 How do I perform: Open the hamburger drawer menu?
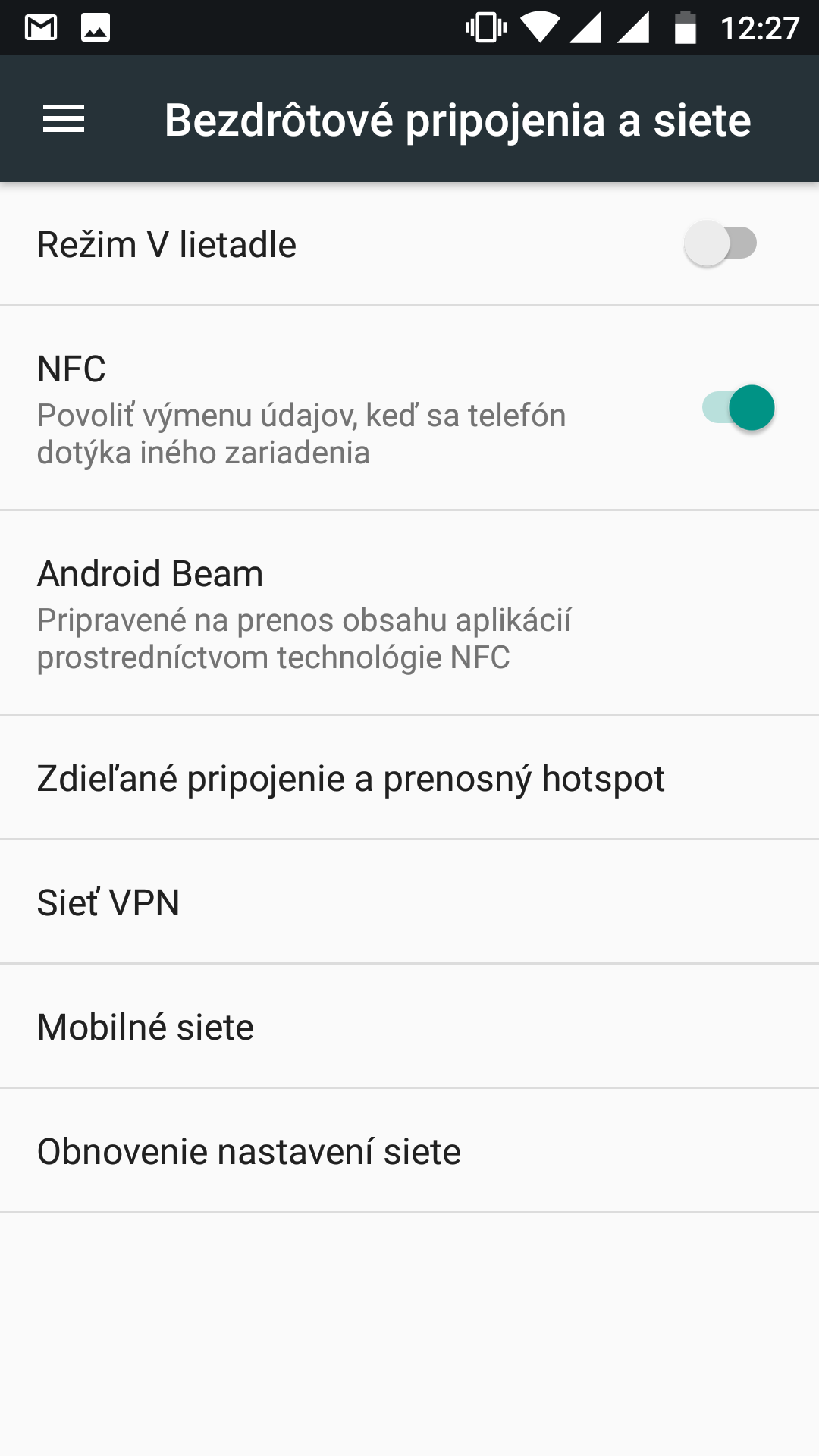[x=64, y=119]
